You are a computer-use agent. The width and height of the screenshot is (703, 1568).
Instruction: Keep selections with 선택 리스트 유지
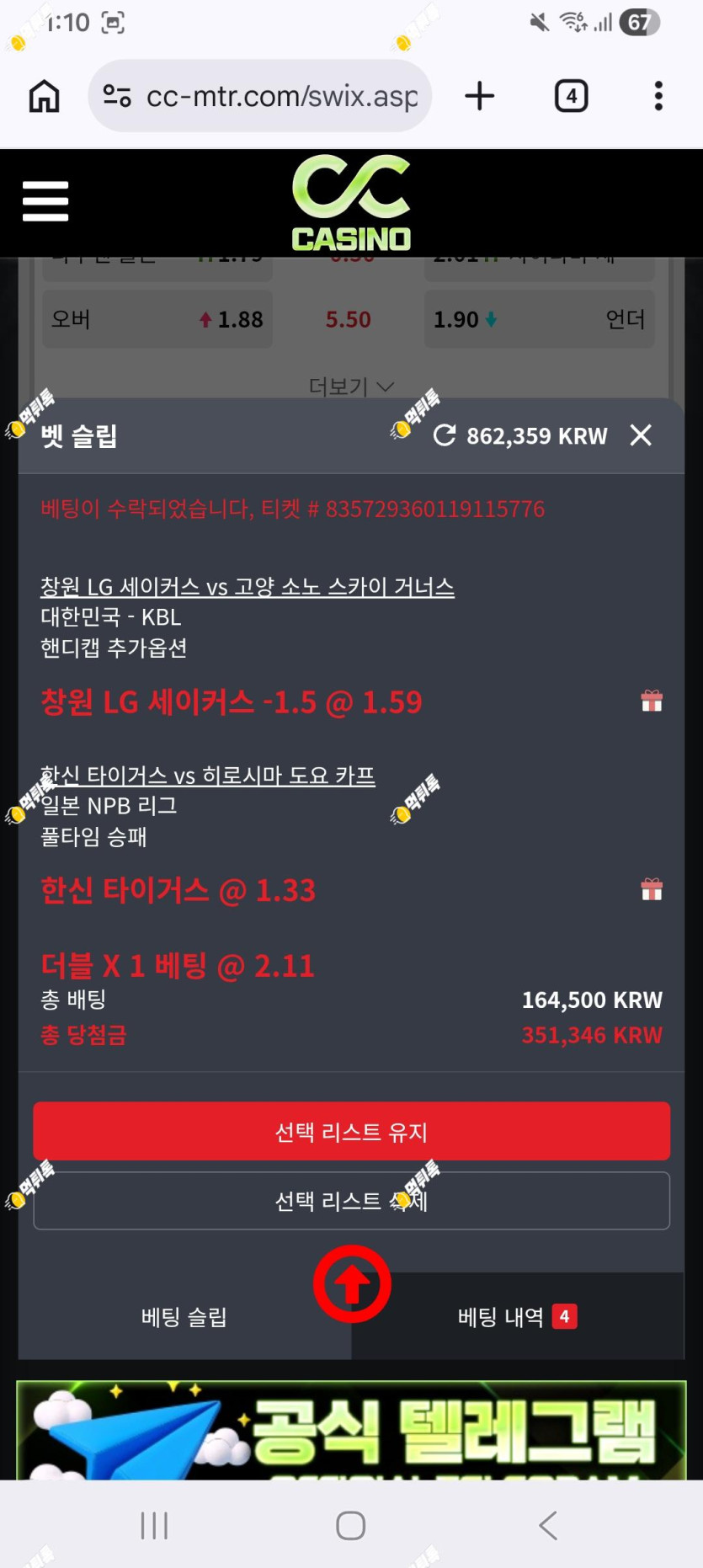352,1131
